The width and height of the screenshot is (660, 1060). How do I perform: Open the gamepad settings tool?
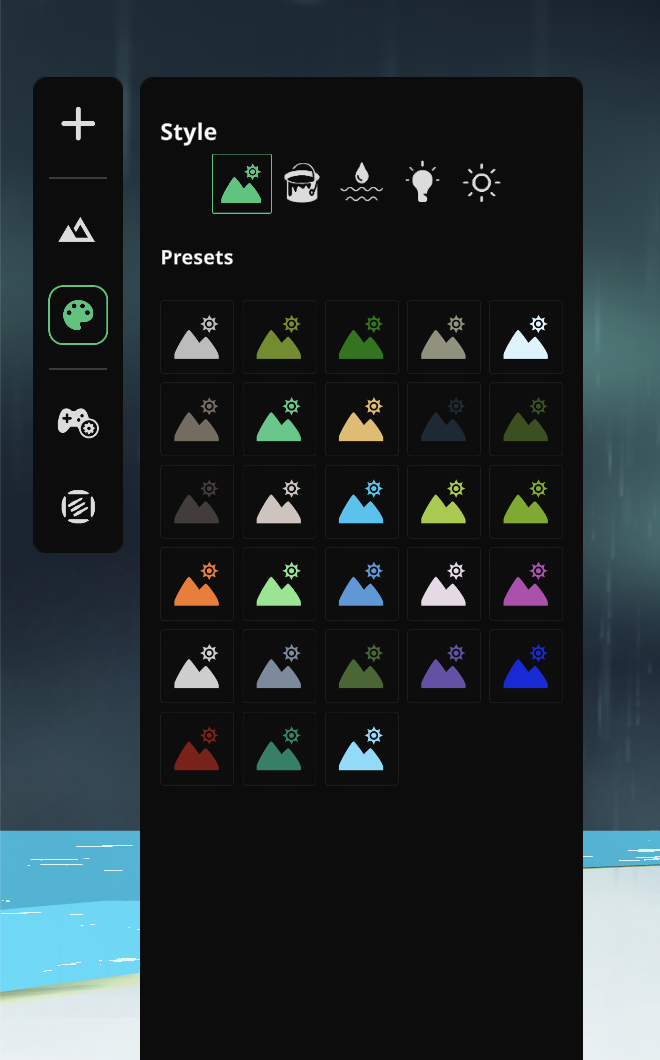pos(78,422)
